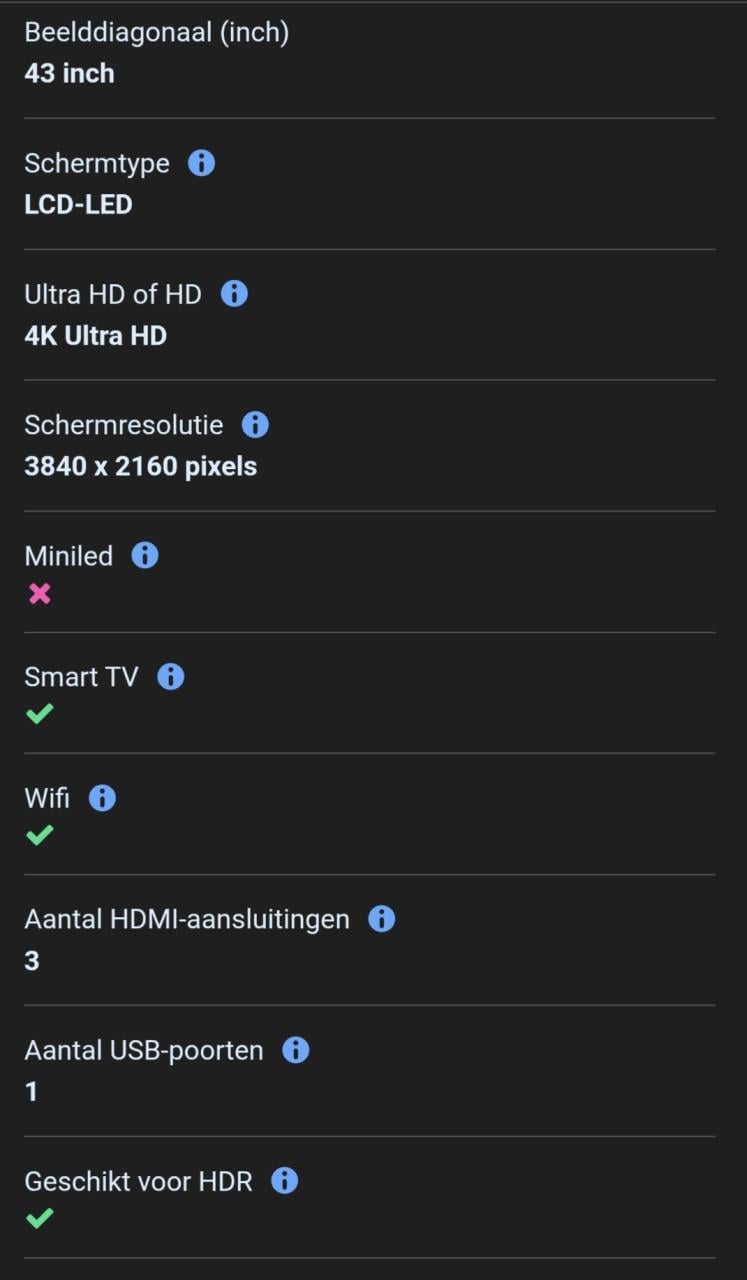Screen dimensions: 747x1280
Task: Click the Wifi info icon
Action: [x=100, y=797]
